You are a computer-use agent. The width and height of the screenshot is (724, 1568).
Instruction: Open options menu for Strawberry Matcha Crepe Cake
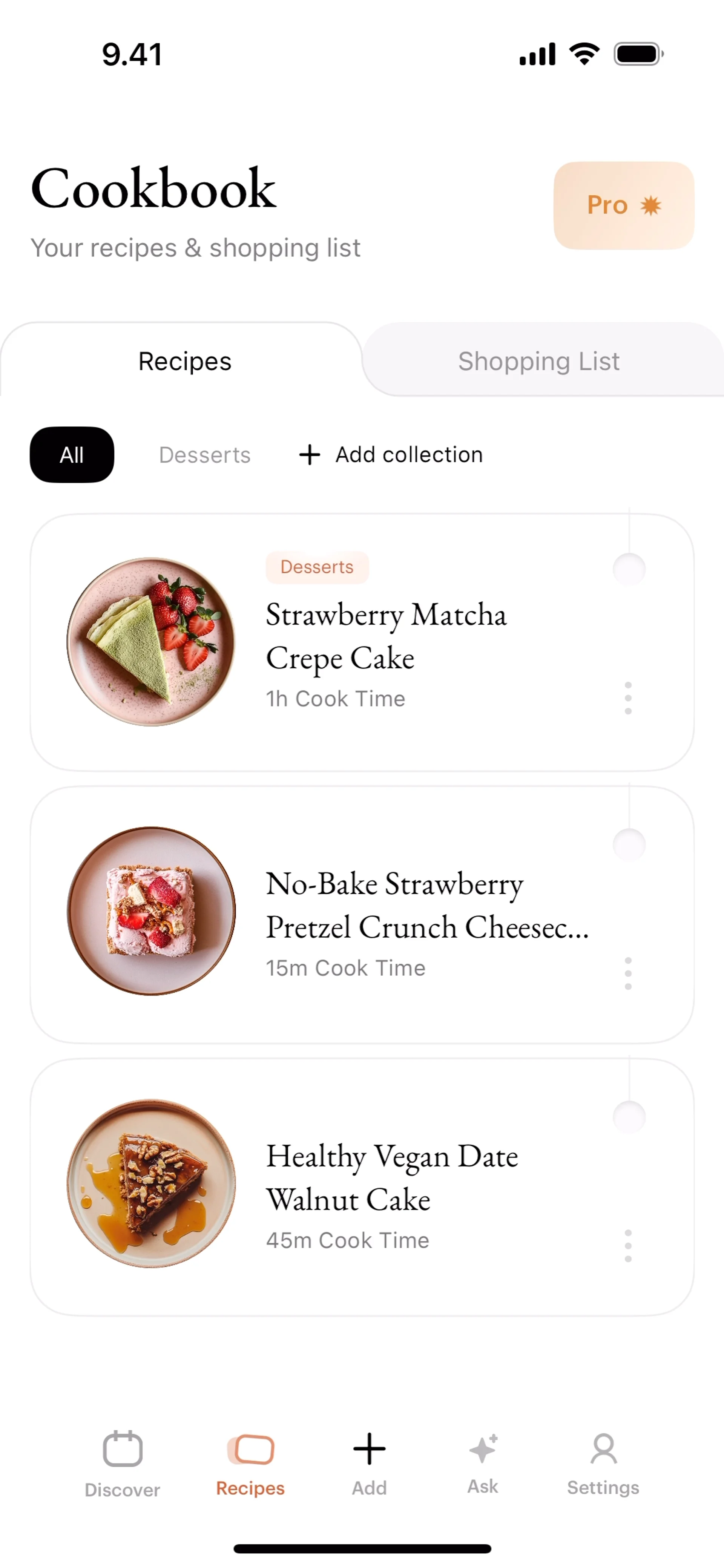pyautogui.click(x=628, y=698)
